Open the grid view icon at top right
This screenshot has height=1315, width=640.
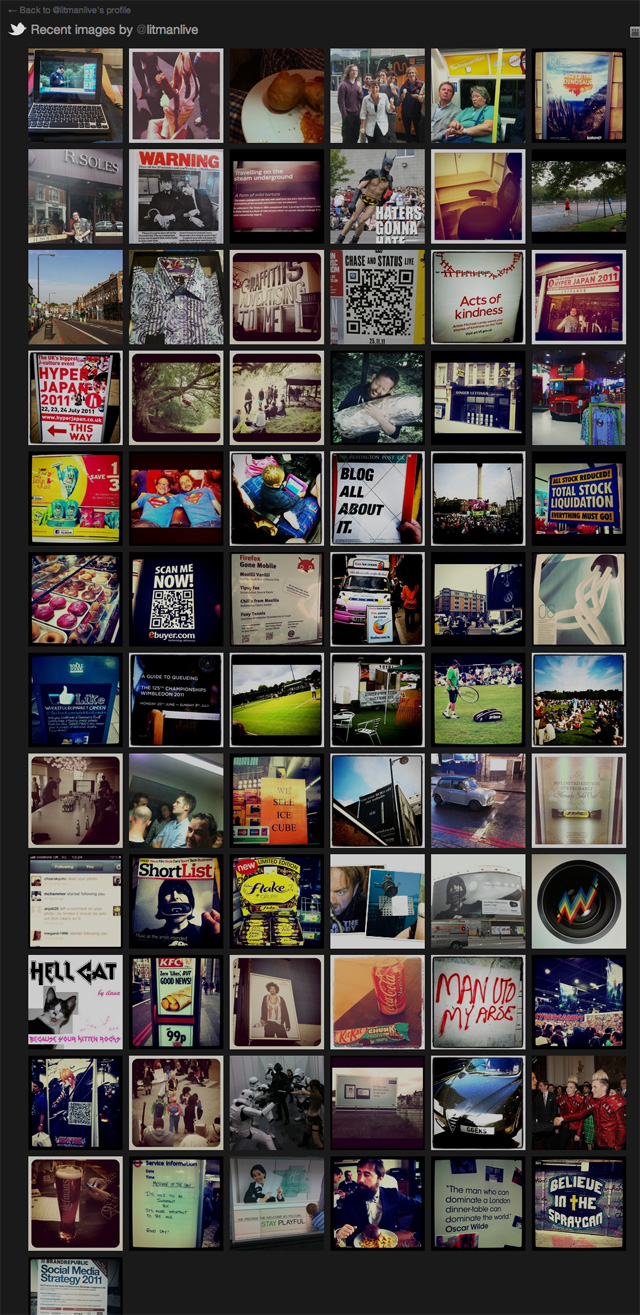point(634,32)
